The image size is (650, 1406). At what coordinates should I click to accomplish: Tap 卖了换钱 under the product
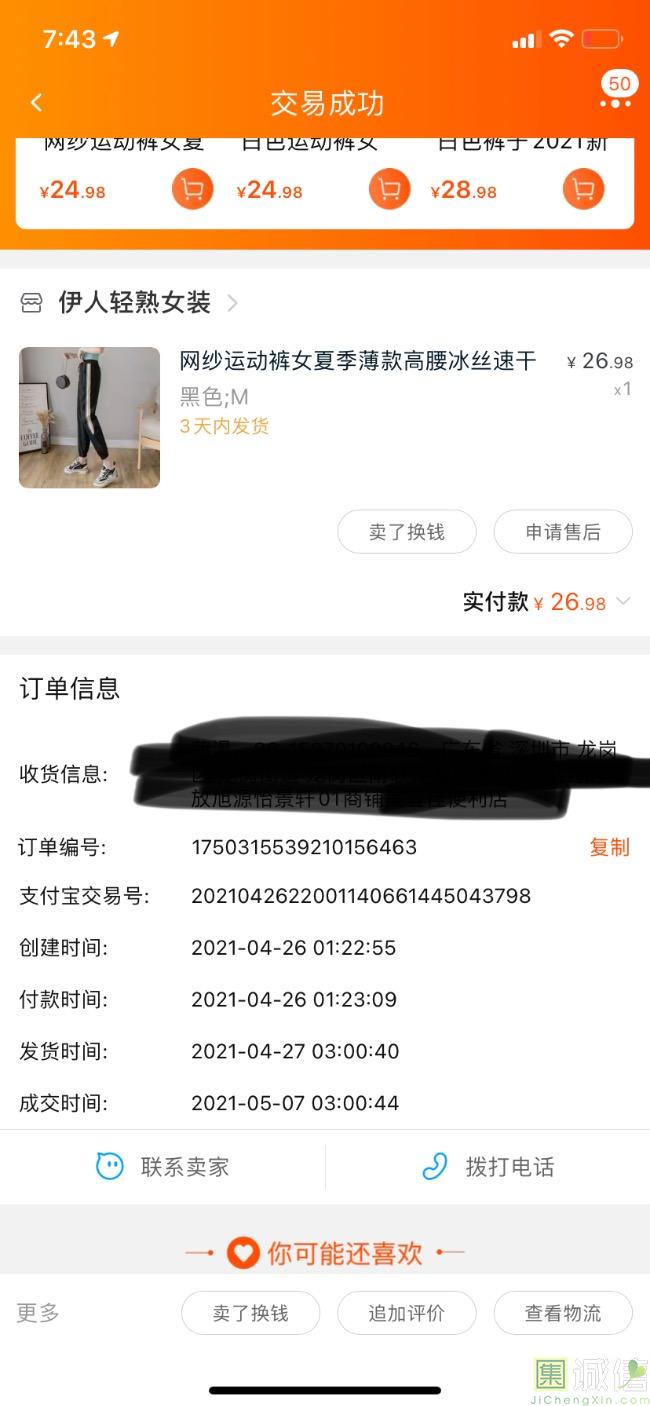(x=406, y=532)
